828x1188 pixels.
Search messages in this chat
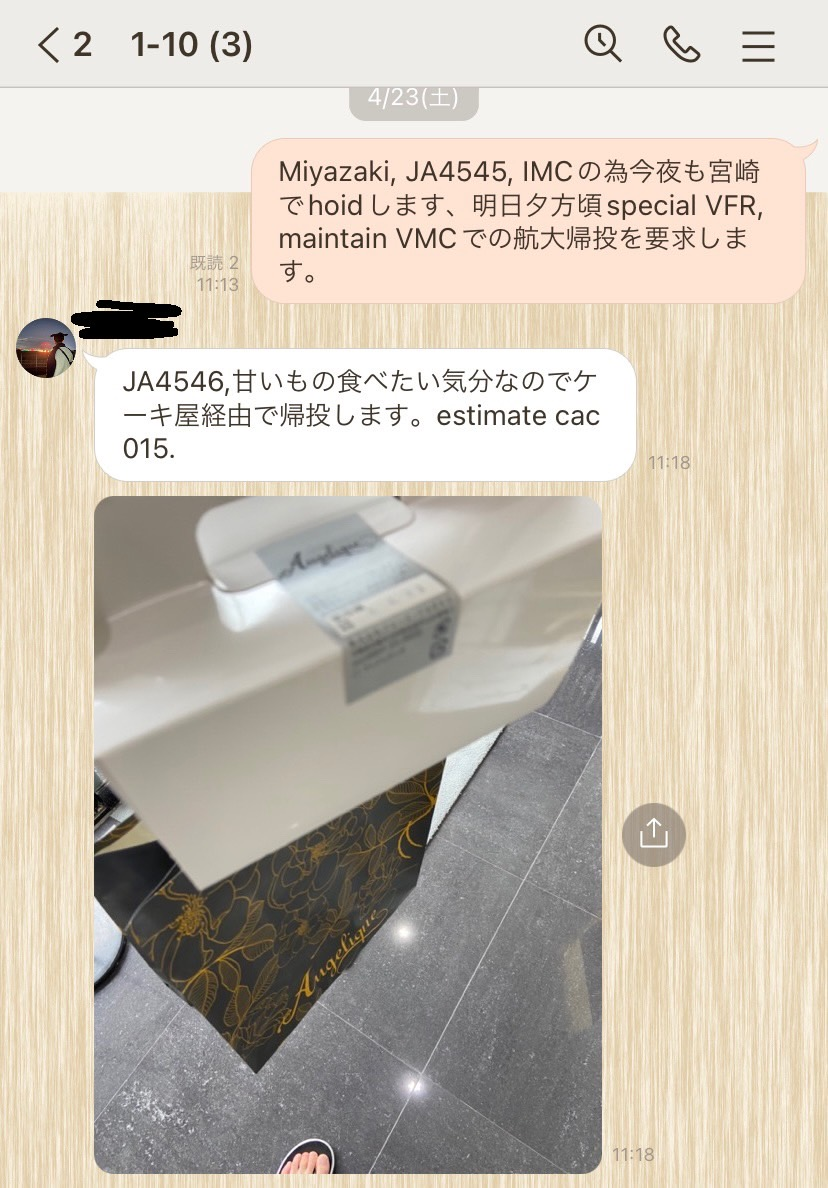603,44
